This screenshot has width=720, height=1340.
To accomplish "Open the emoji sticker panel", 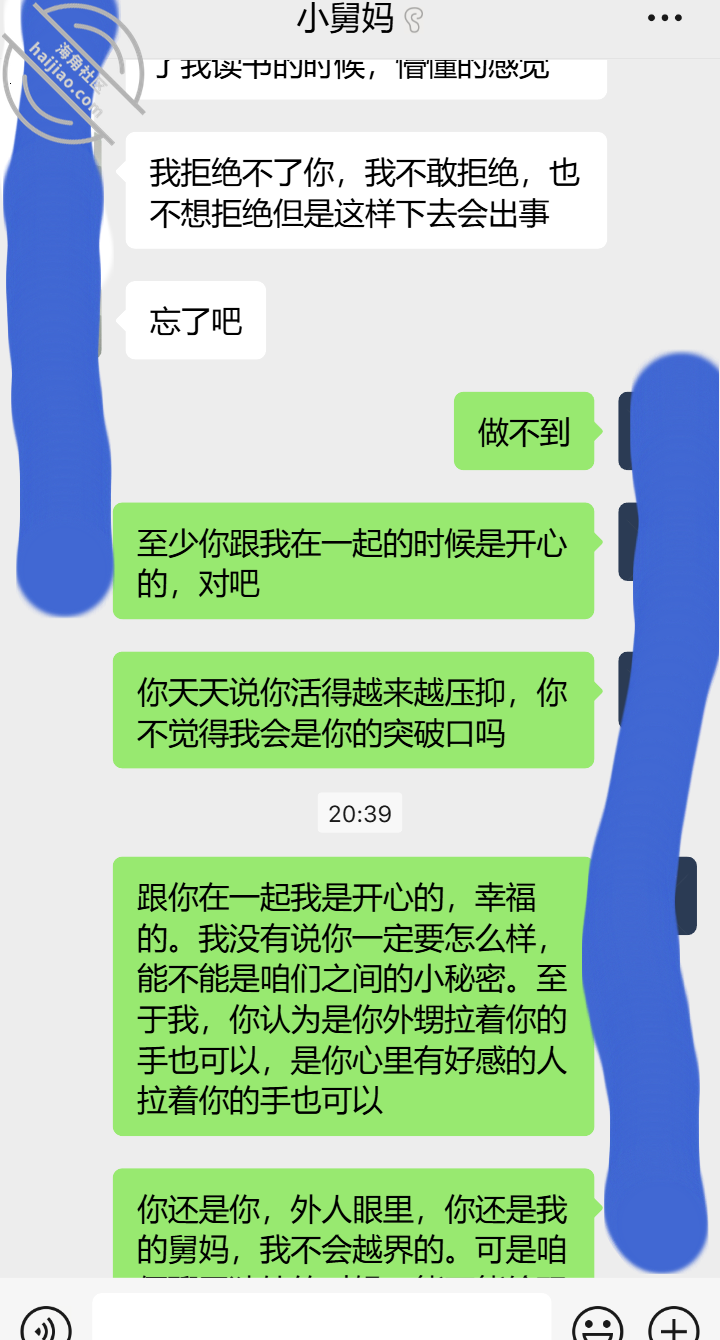I will pyautogui.click(x=597, y=1326).
